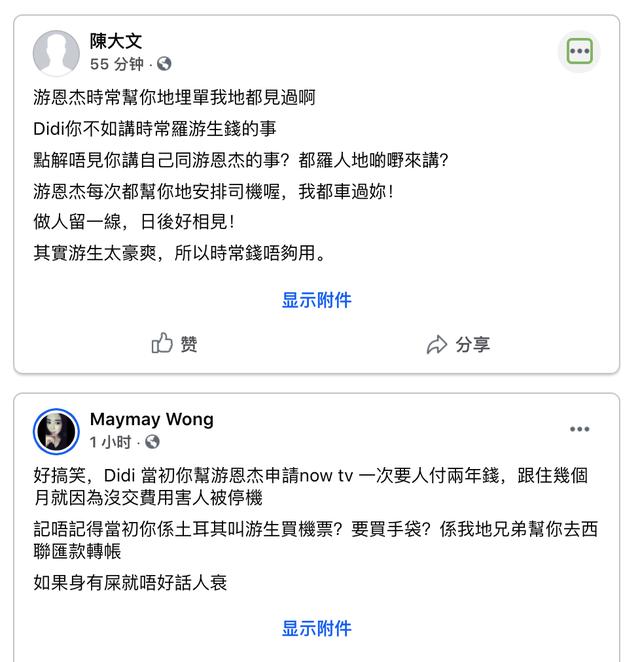The width and height of the screenshot is (640, 662).
Task: Open Maymay Wong's profile picture
Action: [x=56, y=431]
